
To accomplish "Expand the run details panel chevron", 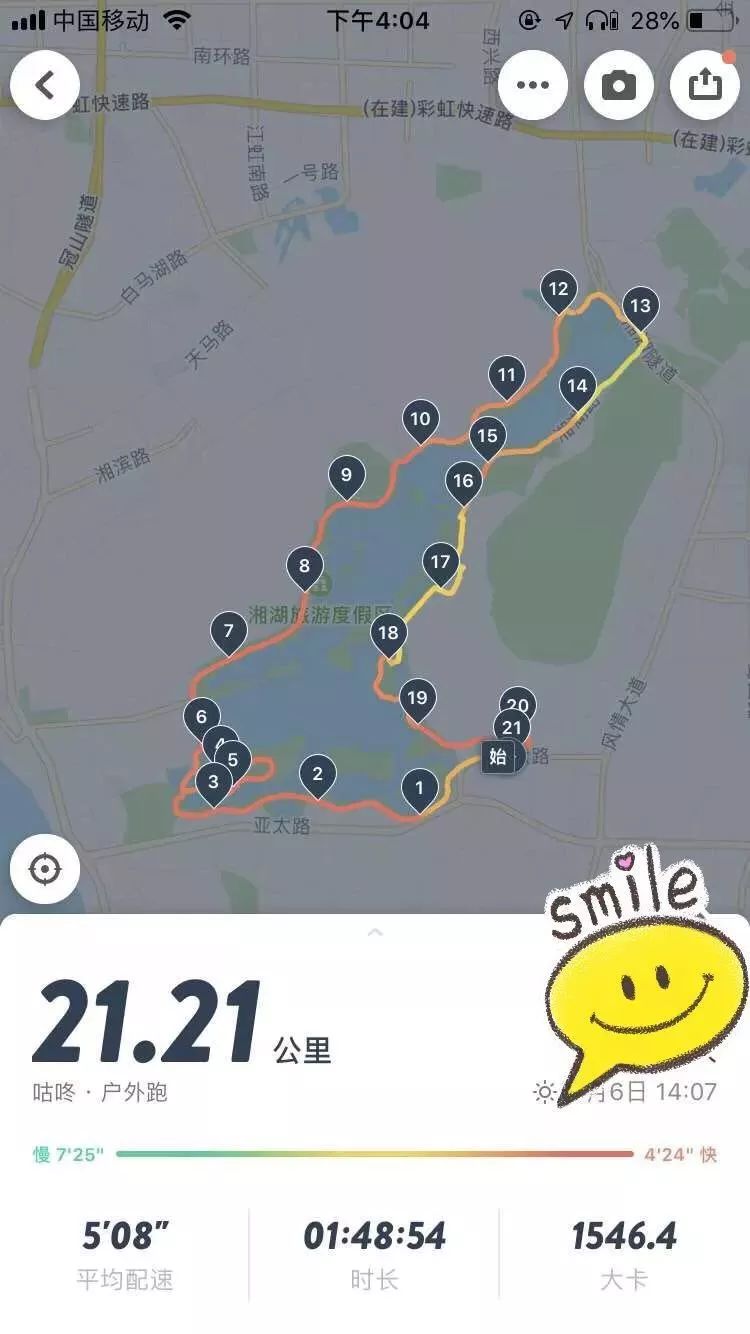I will [x=375, y=932].
